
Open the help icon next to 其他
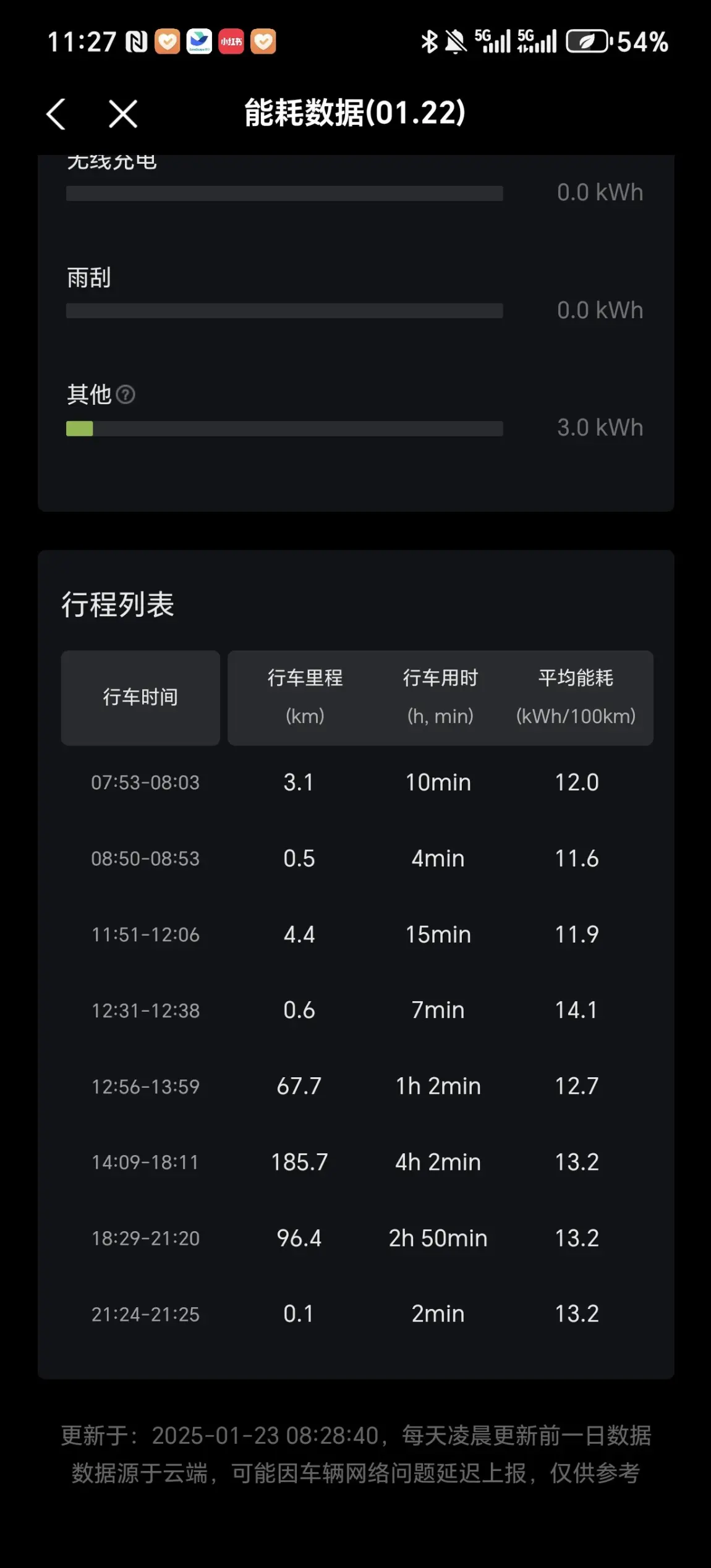[126, 394]
